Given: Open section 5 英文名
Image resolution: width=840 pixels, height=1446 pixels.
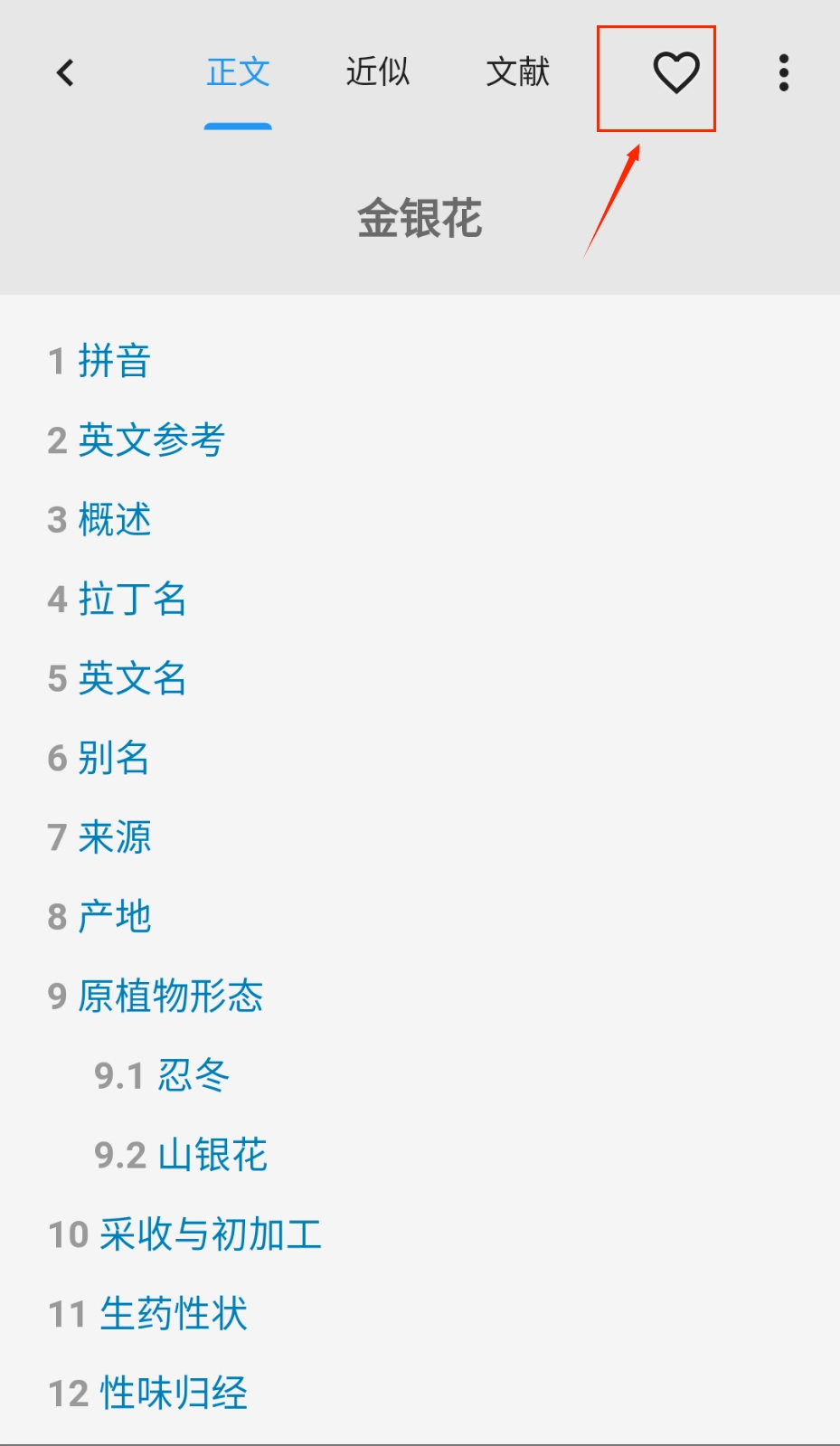Looking at the screenshot, I should 132,678.
